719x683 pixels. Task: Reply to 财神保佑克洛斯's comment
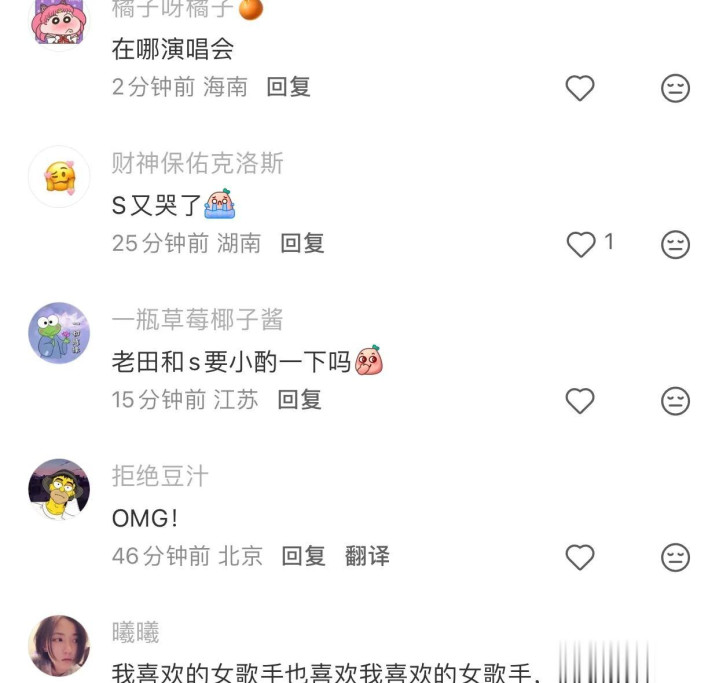(302, 243)
